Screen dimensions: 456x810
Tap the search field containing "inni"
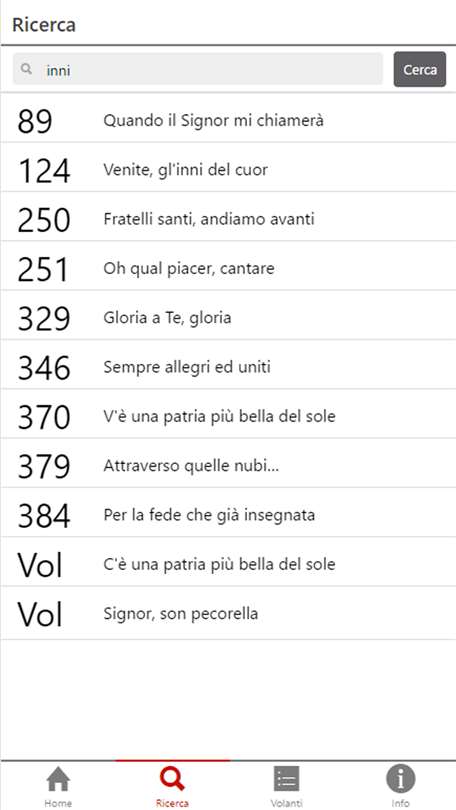pyautogui.click(x=198, y=69)
